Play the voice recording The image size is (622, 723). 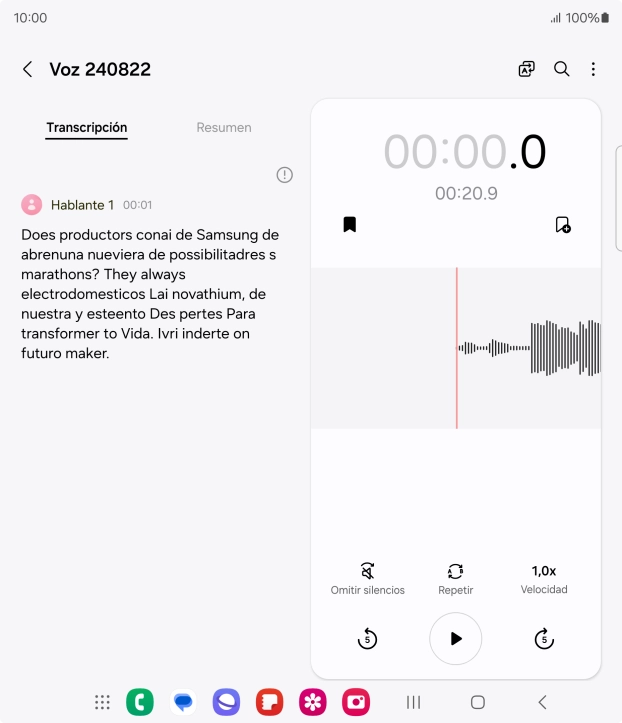coord(455,638)
